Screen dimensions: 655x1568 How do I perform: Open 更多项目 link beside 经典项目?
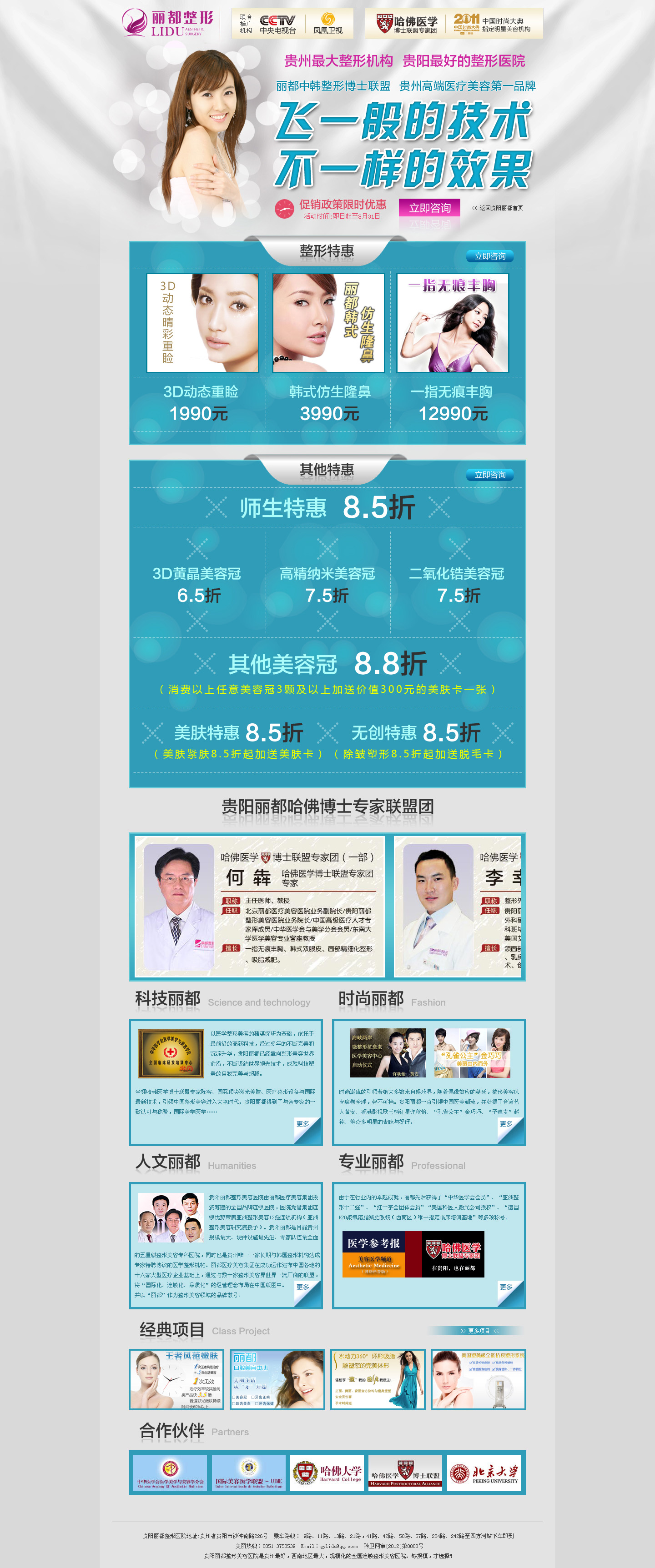pos(479,1331)
